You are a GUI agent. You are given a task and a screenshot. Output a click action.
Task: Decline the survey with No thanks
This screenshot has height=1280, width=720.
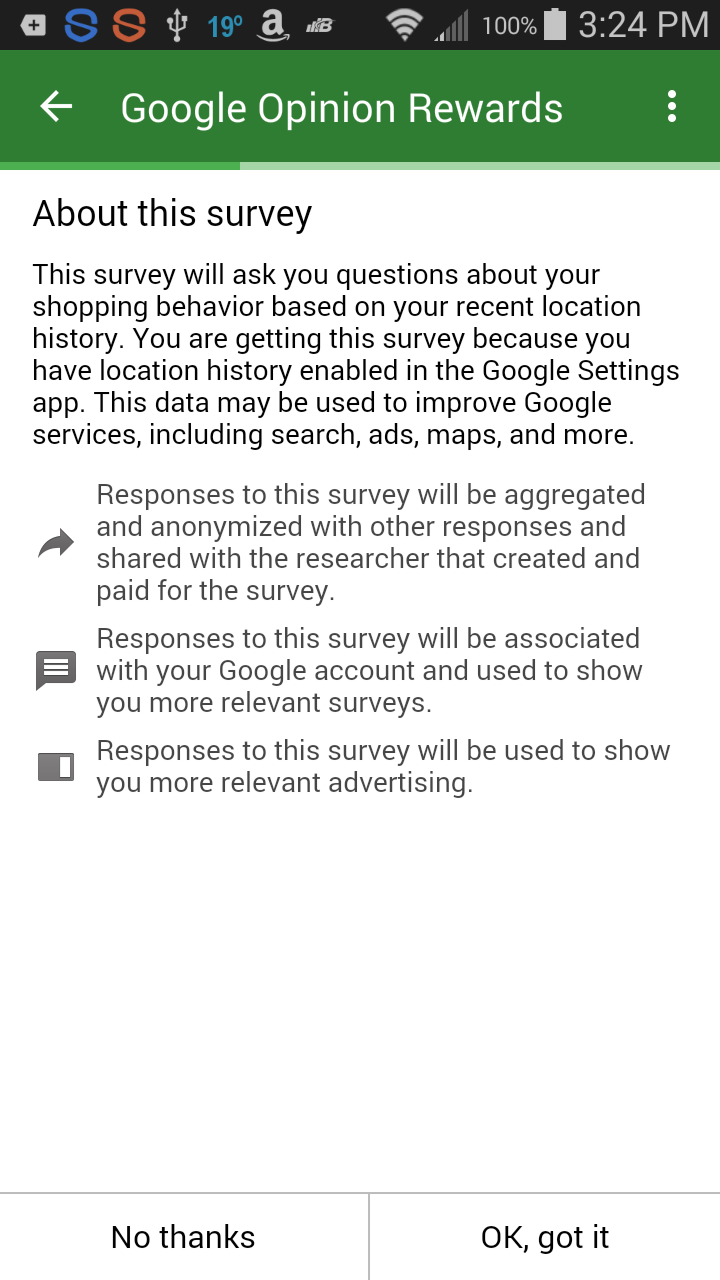pos(183,1237)
